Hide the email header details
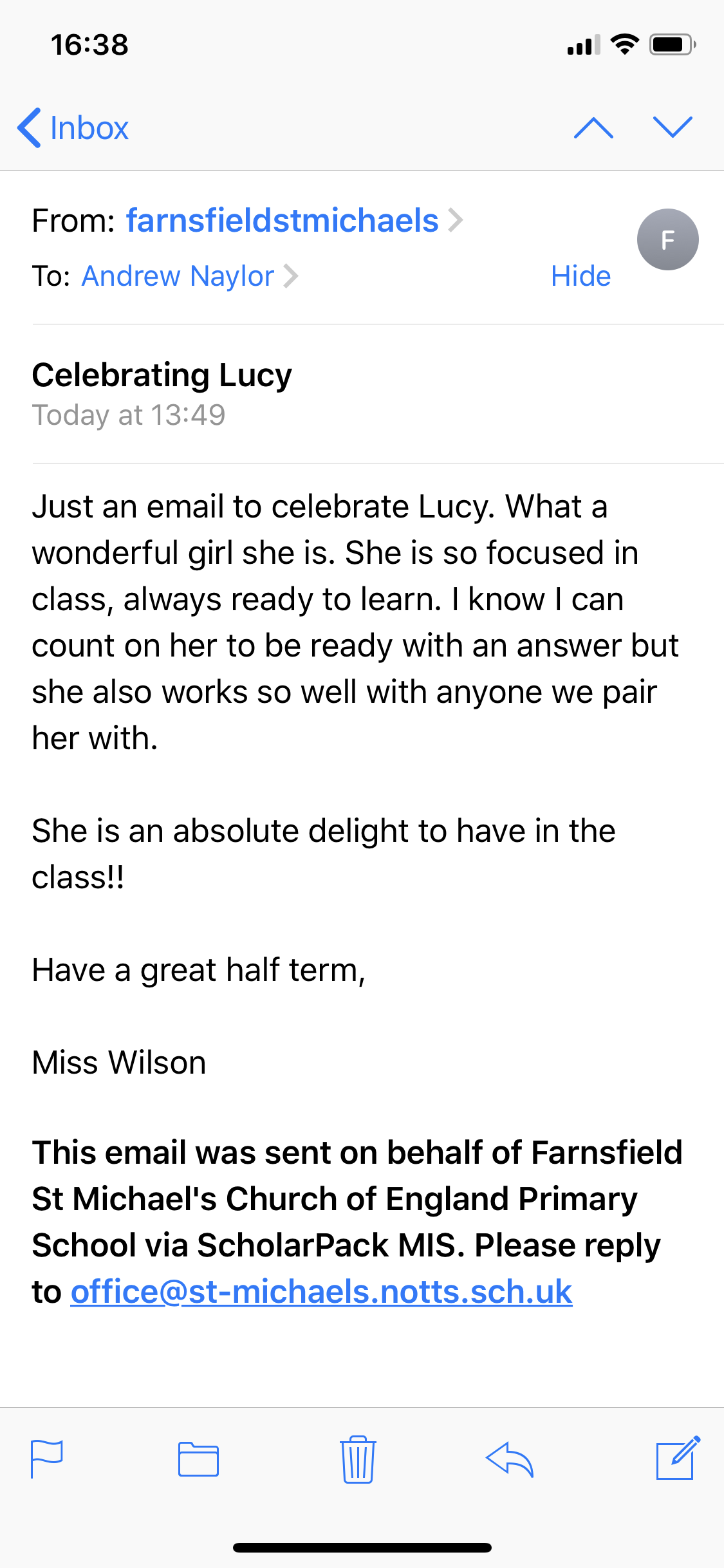Screen dimensions: 724x1568 (x=580, y=276)
